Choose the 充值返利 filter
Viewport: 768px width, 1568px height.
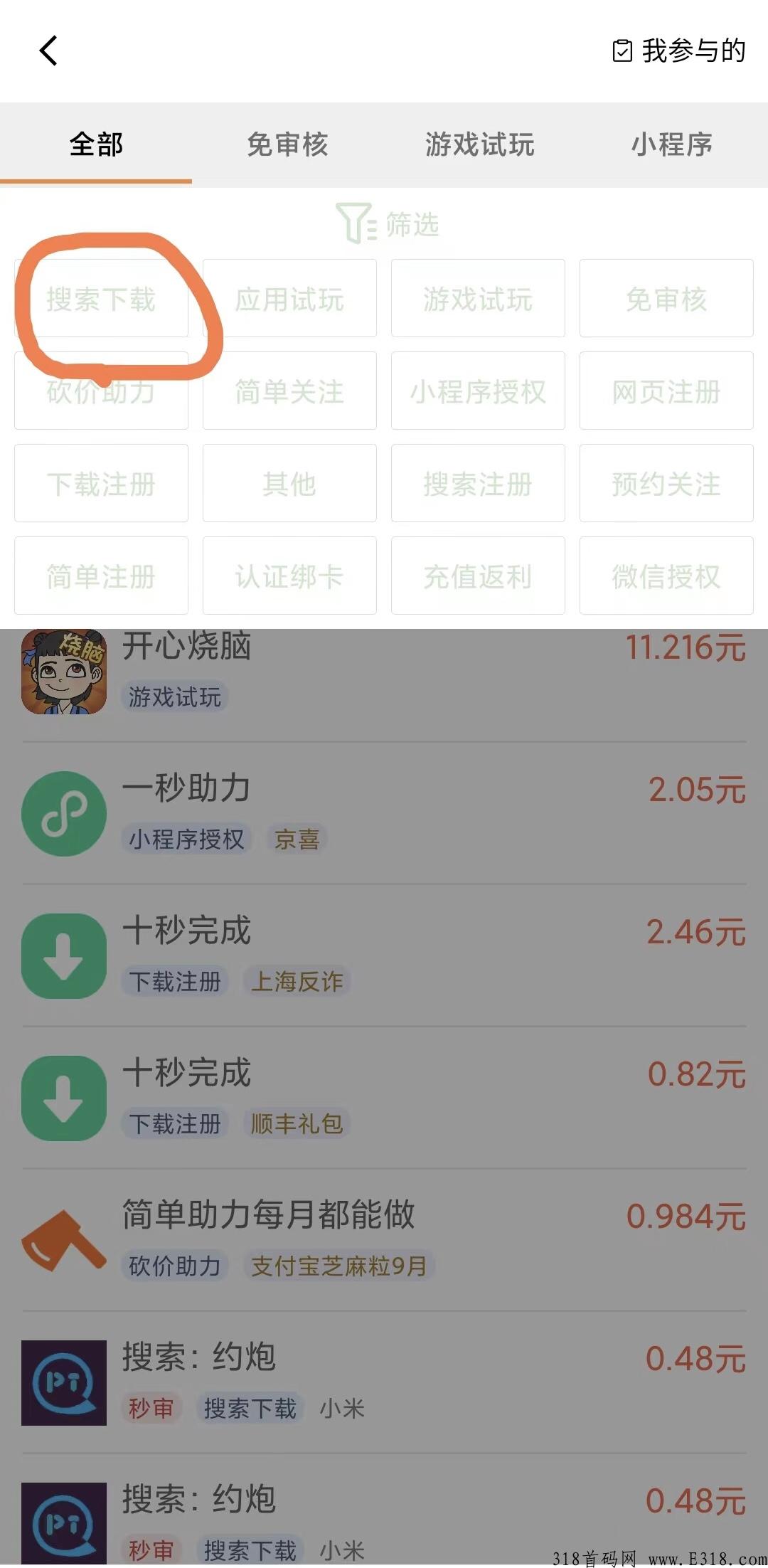[478, 576]
